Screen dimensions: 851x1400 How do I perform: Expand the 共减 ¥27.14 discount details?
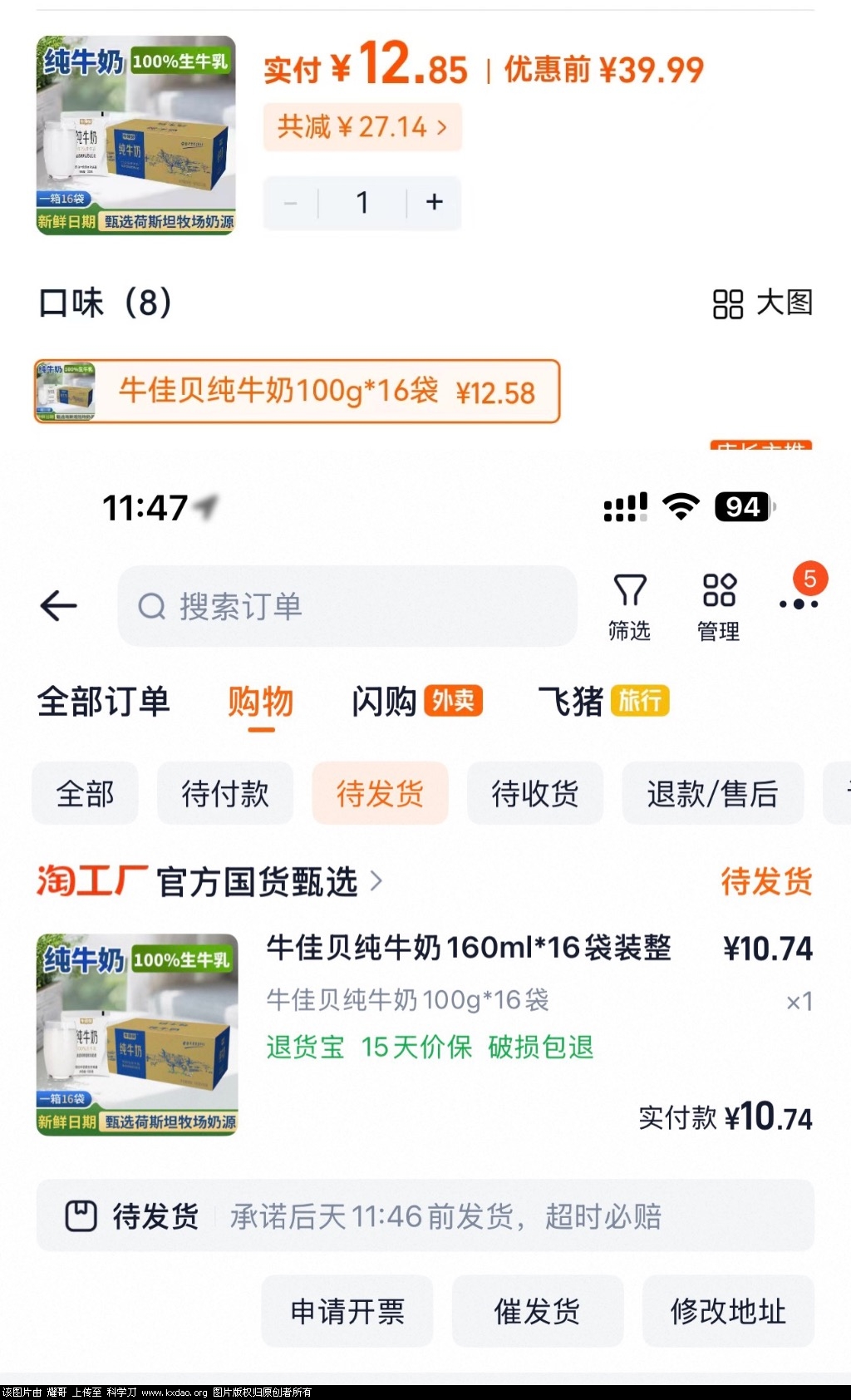[x=362, y=127]
